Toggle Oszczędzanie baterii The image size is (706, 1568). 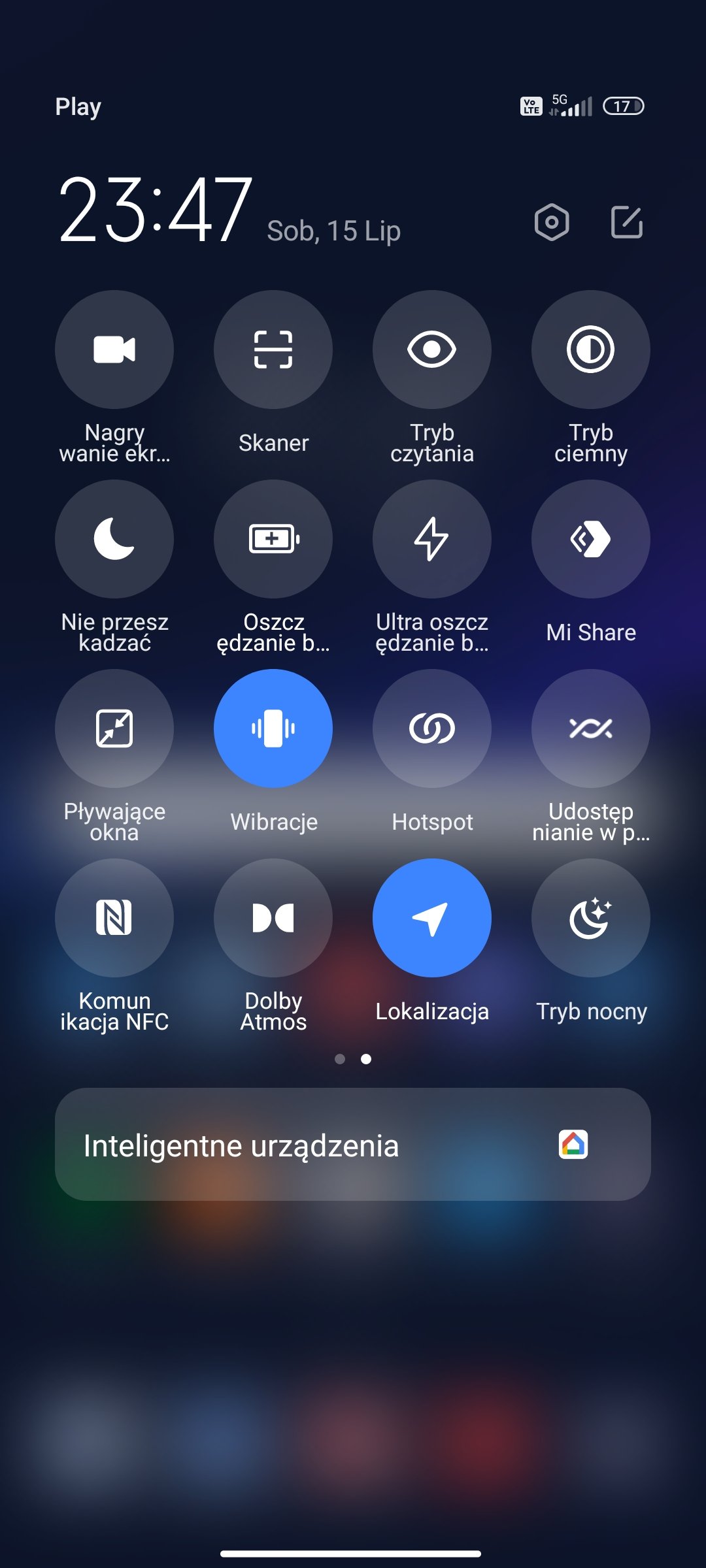[273, 539]
